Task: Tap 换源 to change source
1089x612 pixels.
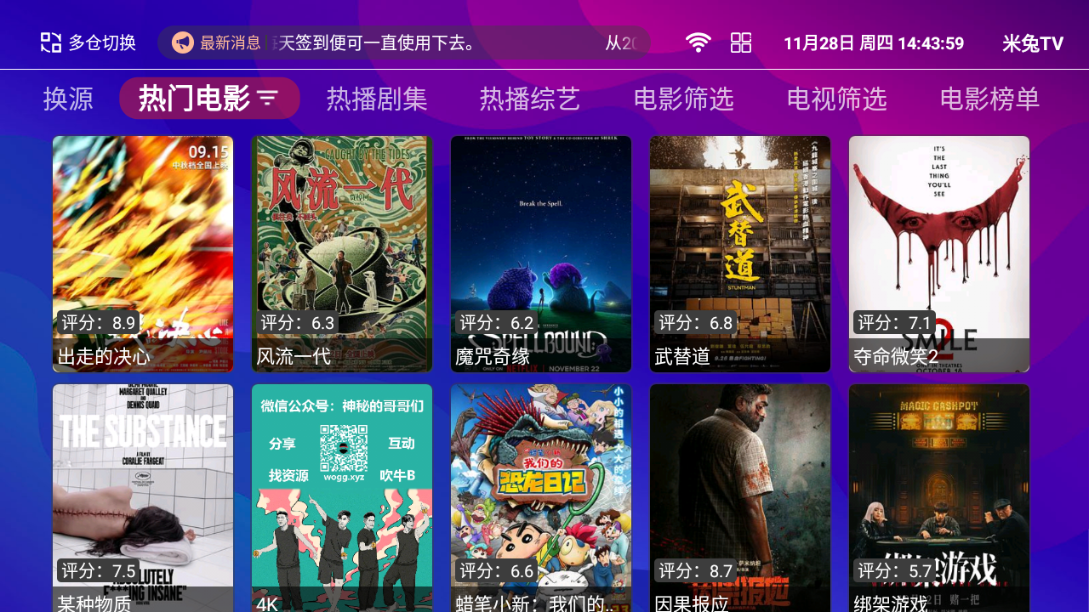Action: point(68,99)
